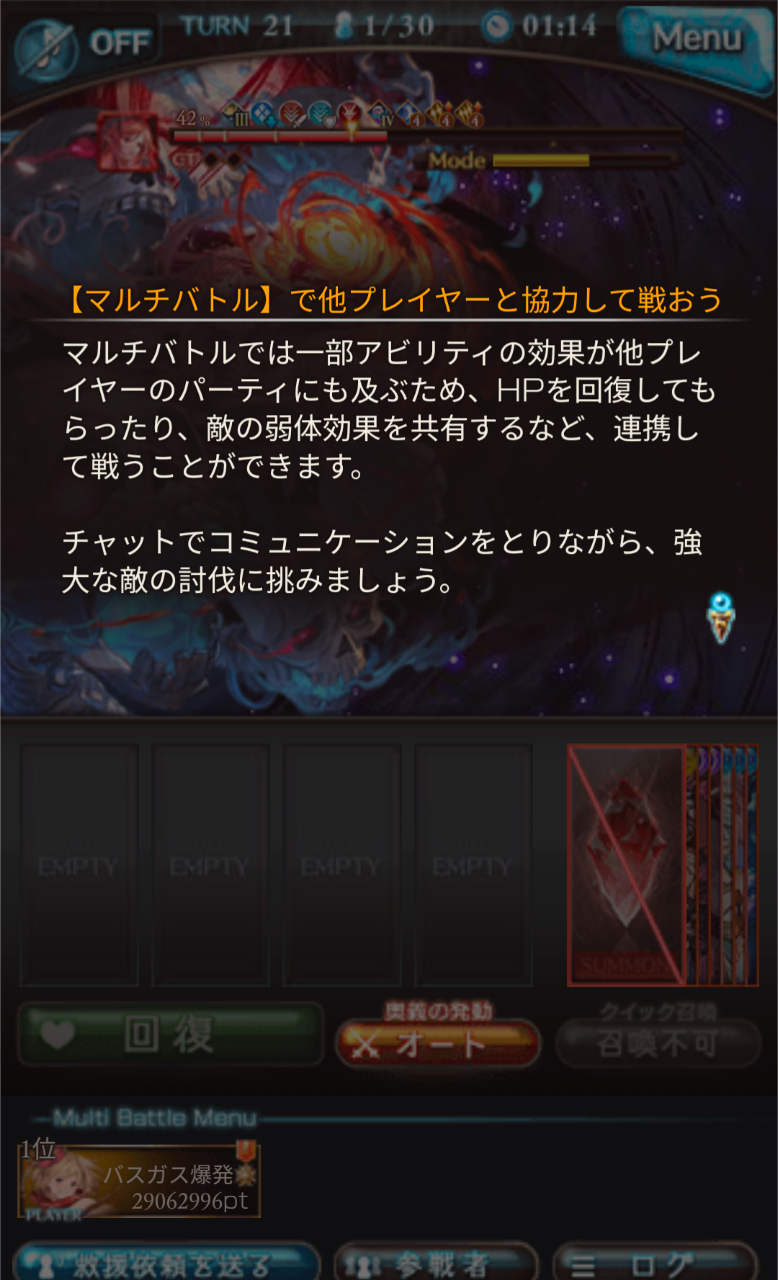Open the battle ログ log
The height and width of the screenshot is (1280, 778).
[655, 1263]
